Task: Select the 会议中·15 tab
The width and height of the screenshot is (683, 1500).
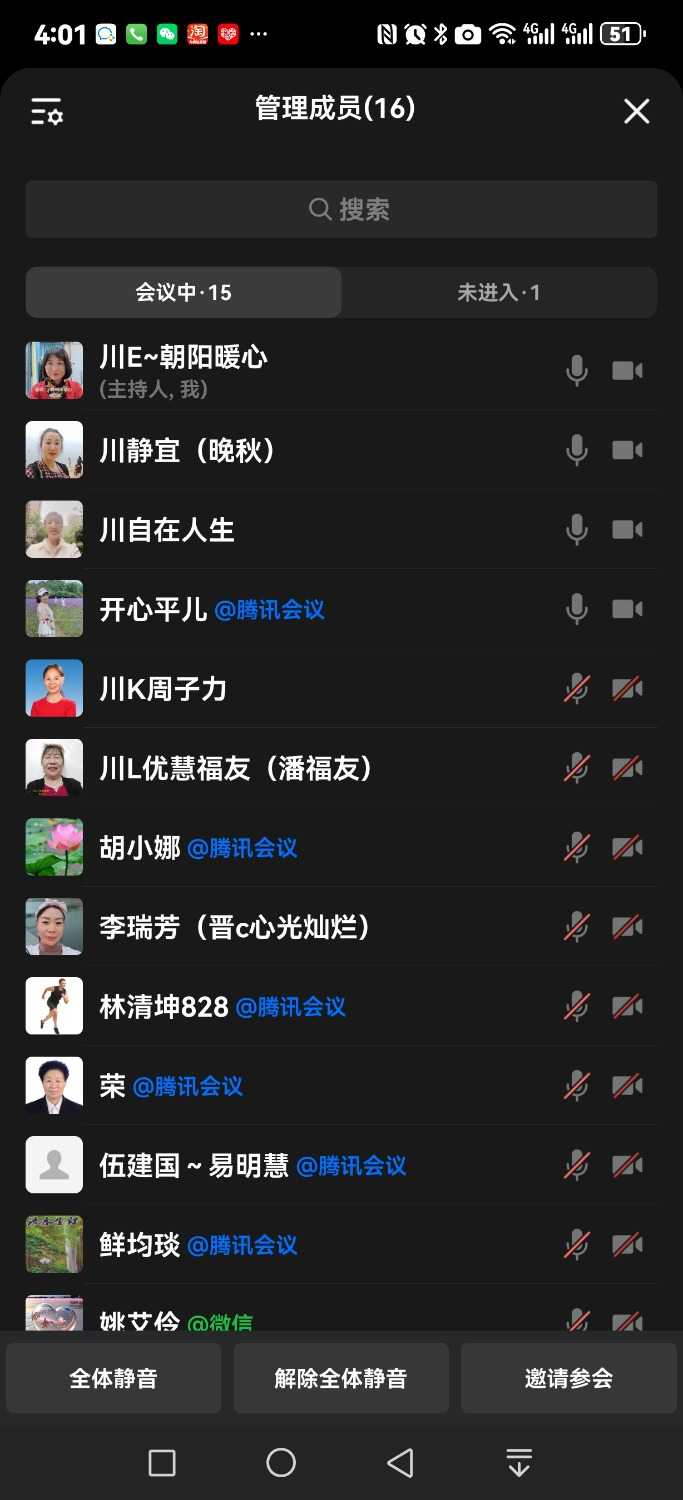Action: tap(184, 293)
